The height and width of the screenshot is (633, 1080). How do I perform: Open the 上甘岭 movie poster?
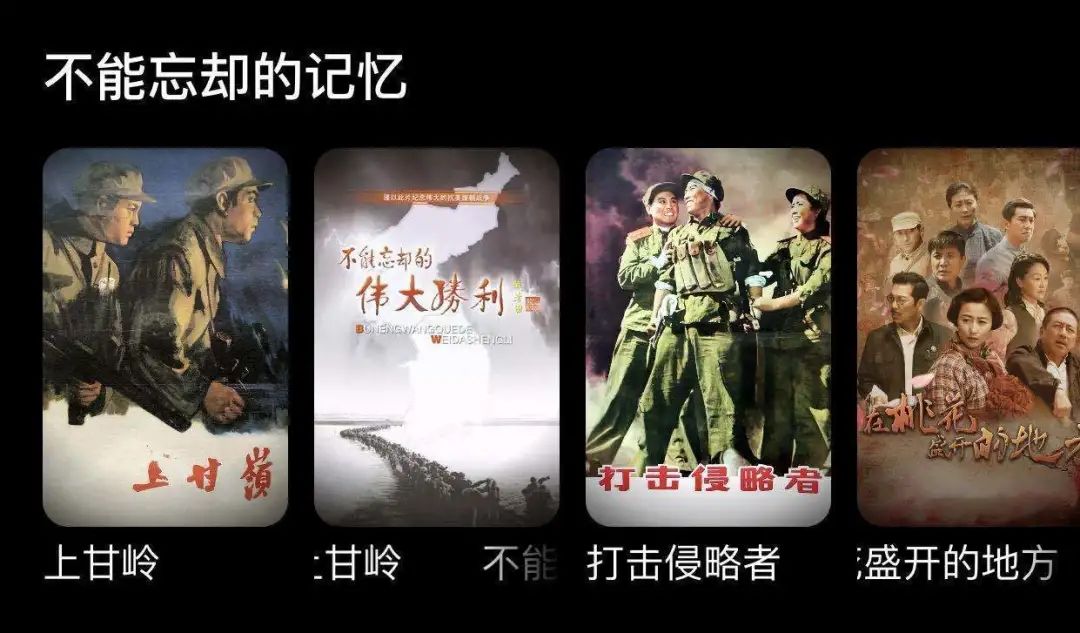coord(165,337)
